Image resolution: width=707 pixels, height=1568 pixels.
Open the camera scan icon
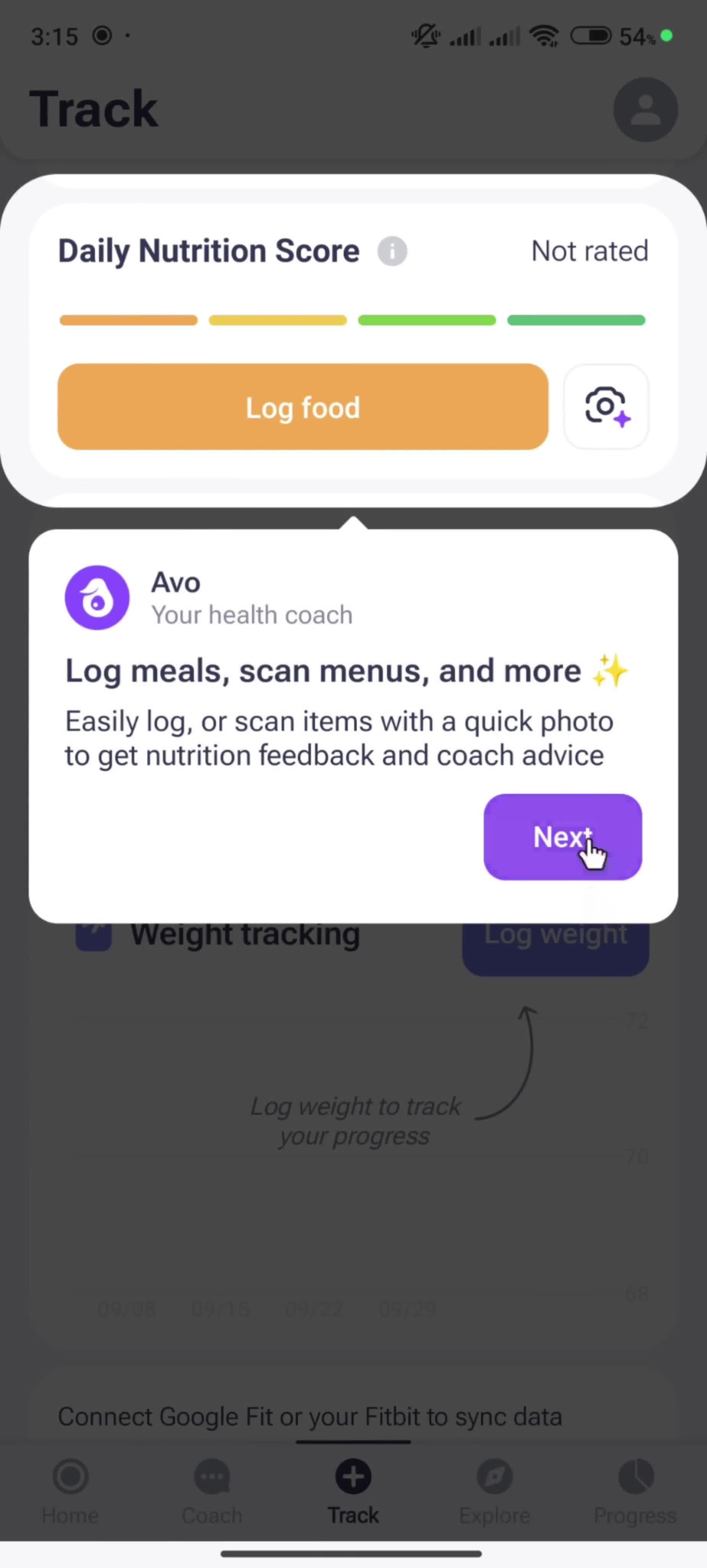click(606, 407)
